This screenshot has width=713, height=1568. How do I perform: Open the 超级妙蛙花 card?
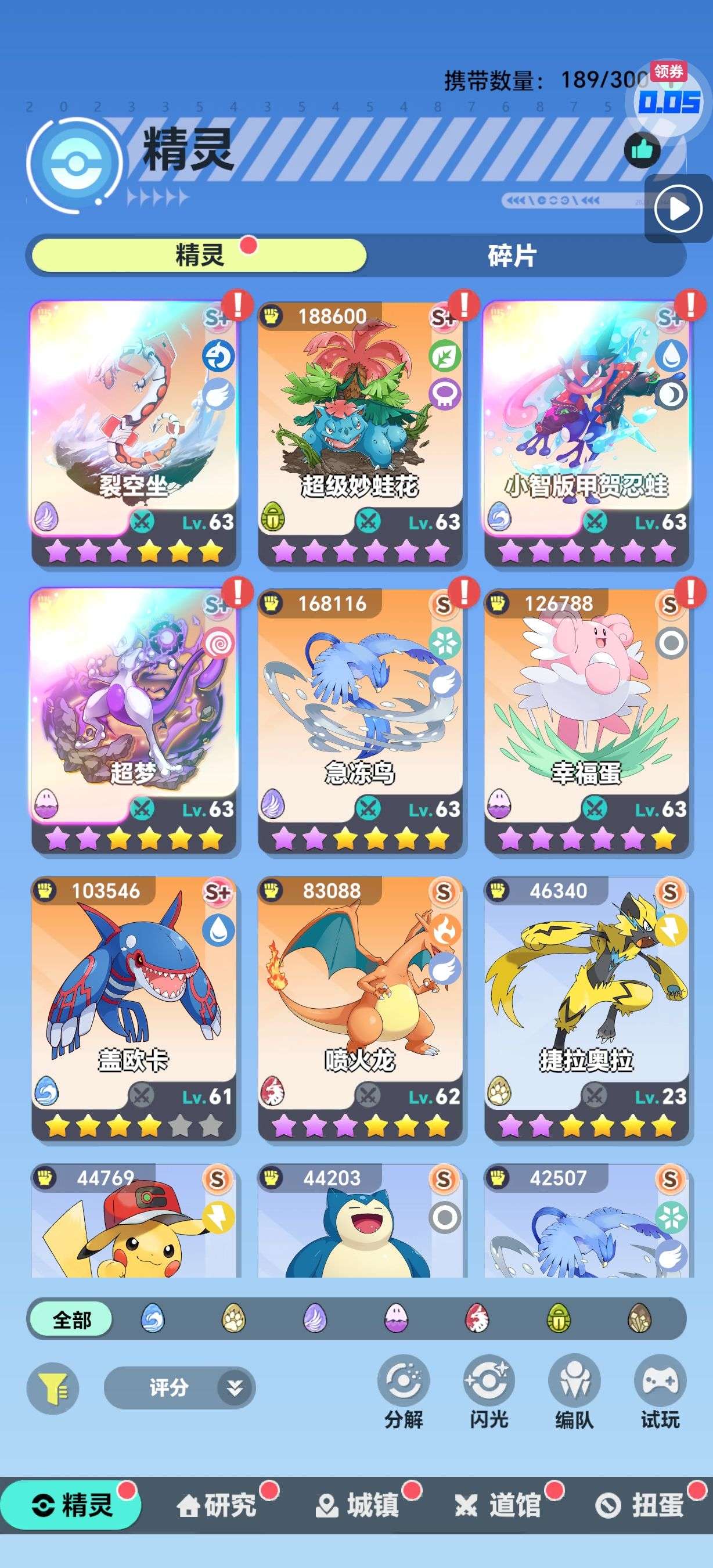pyautogui.click(x=360, y=433)
